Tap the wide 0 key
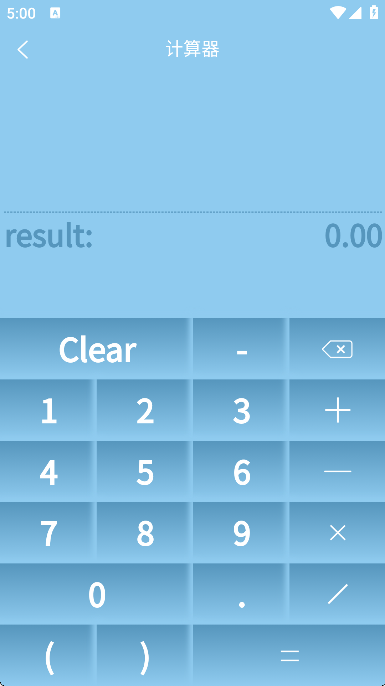Screen dimensions: 385x686 tap(96, 594)
